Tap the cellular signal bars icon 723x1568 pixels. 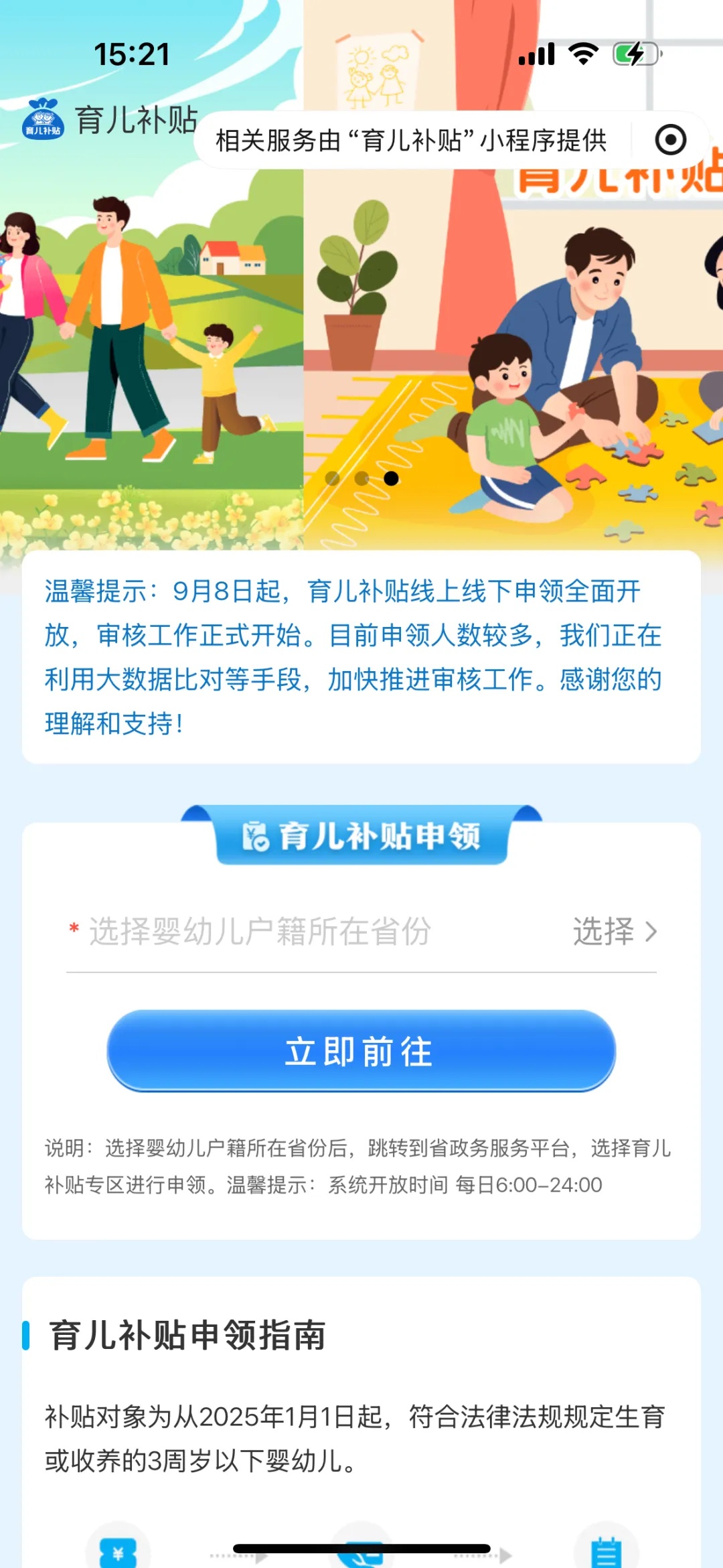coord(538,55)
